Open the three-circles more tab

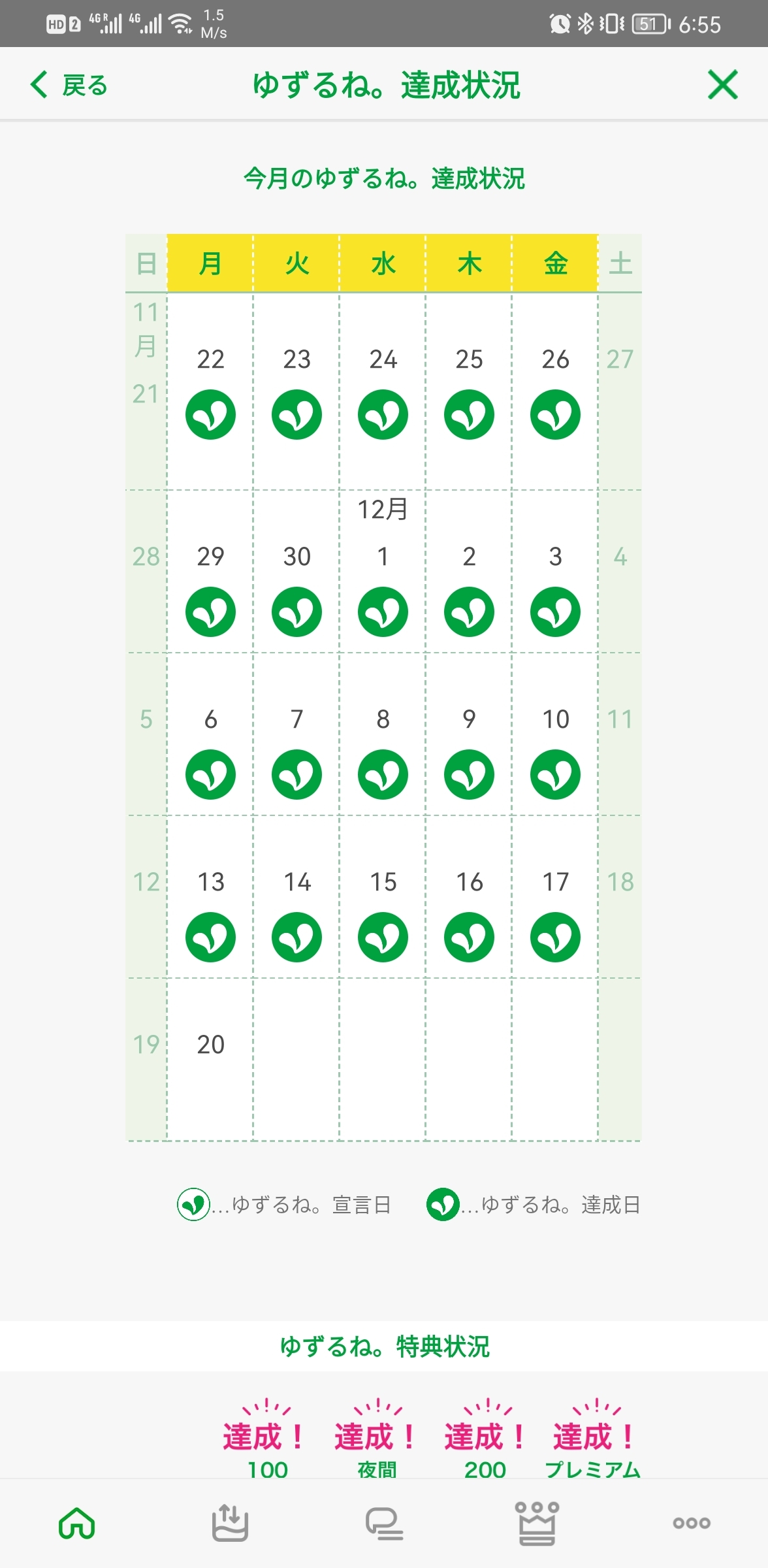(x=692, y=1523)
